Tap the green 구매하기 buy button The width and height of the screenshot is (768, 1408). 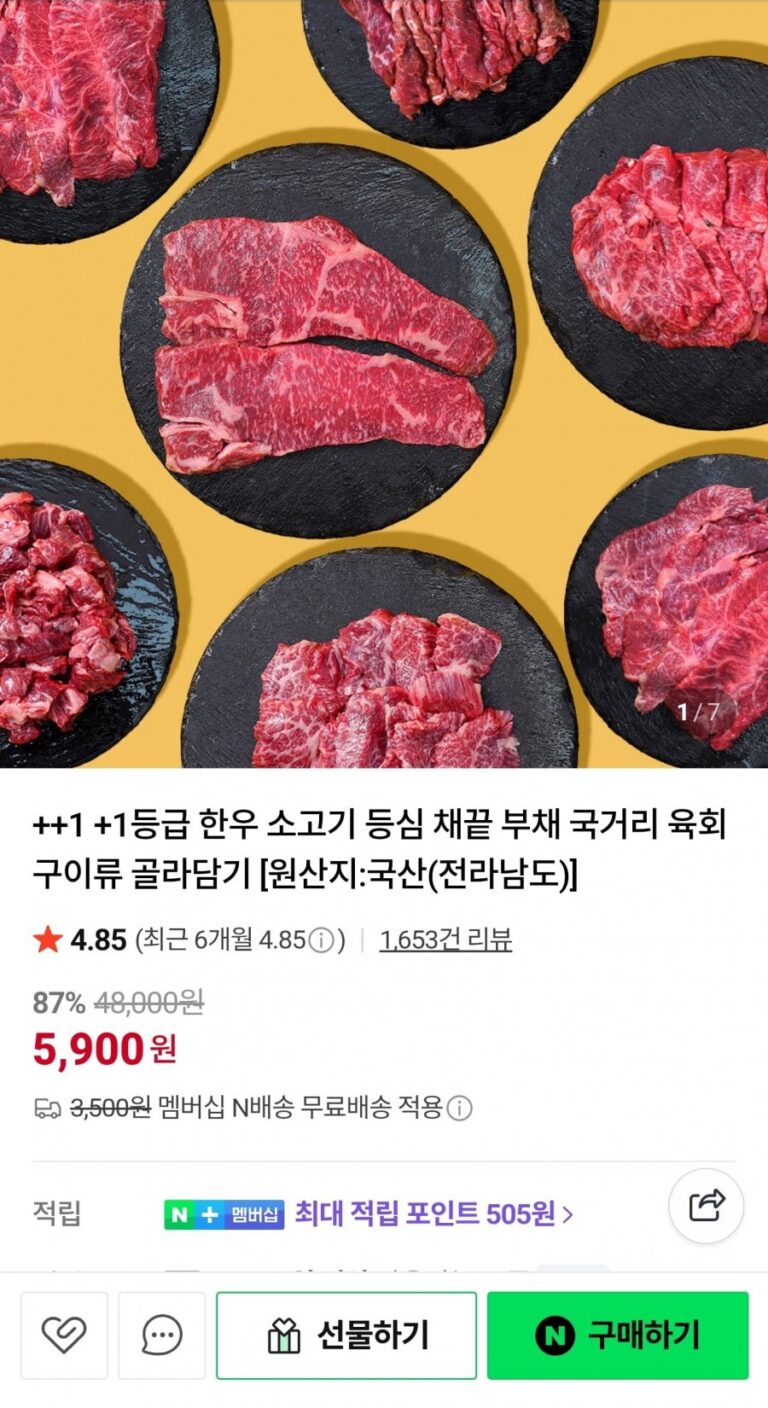pos(617,1335)
